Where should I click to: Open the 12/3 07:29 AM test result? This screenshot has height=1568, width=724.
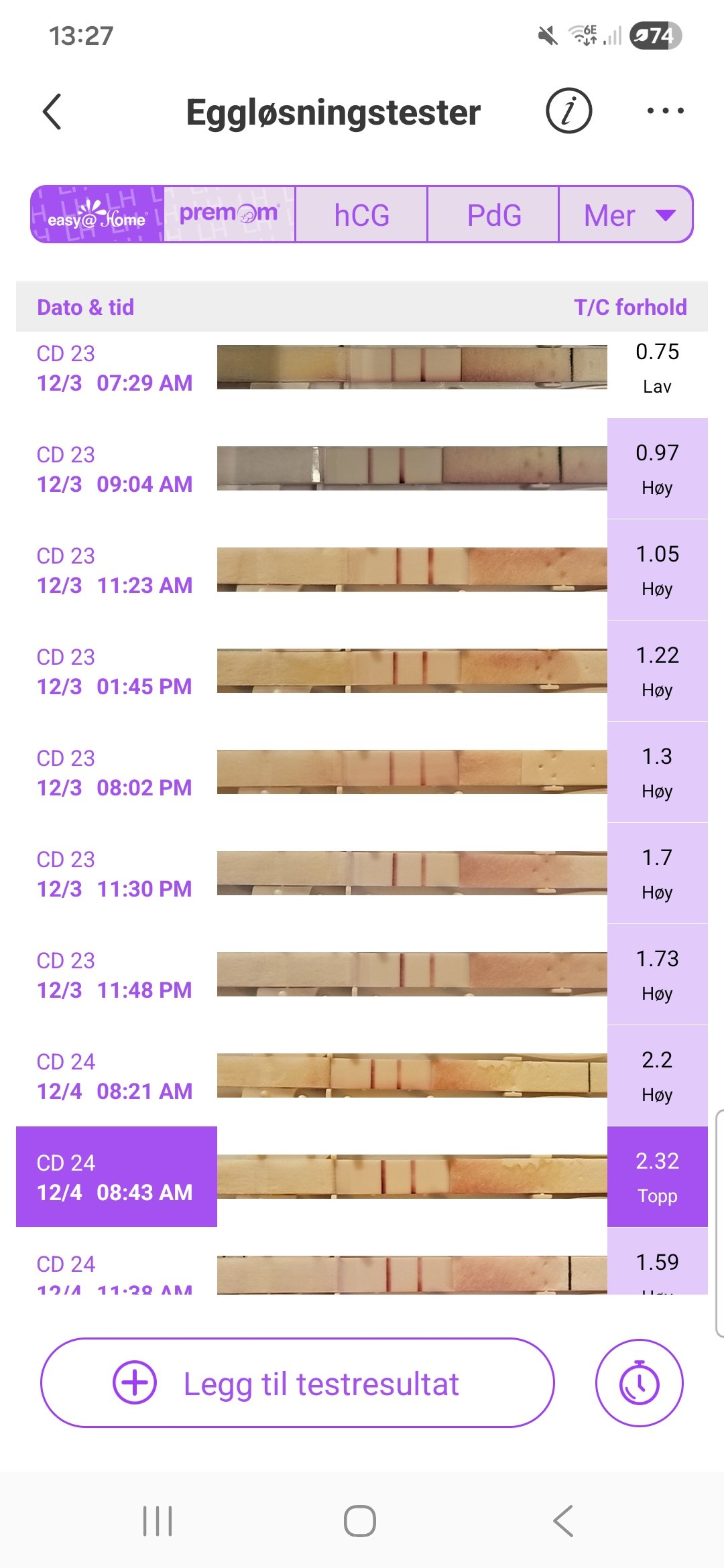tap(362, 368)
